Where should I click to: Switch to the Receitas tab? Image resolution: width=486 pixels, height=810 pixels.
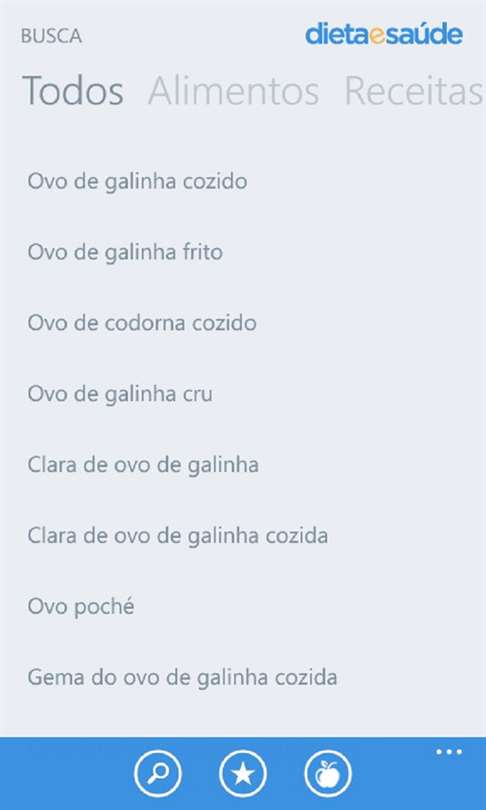coord(414,91)
